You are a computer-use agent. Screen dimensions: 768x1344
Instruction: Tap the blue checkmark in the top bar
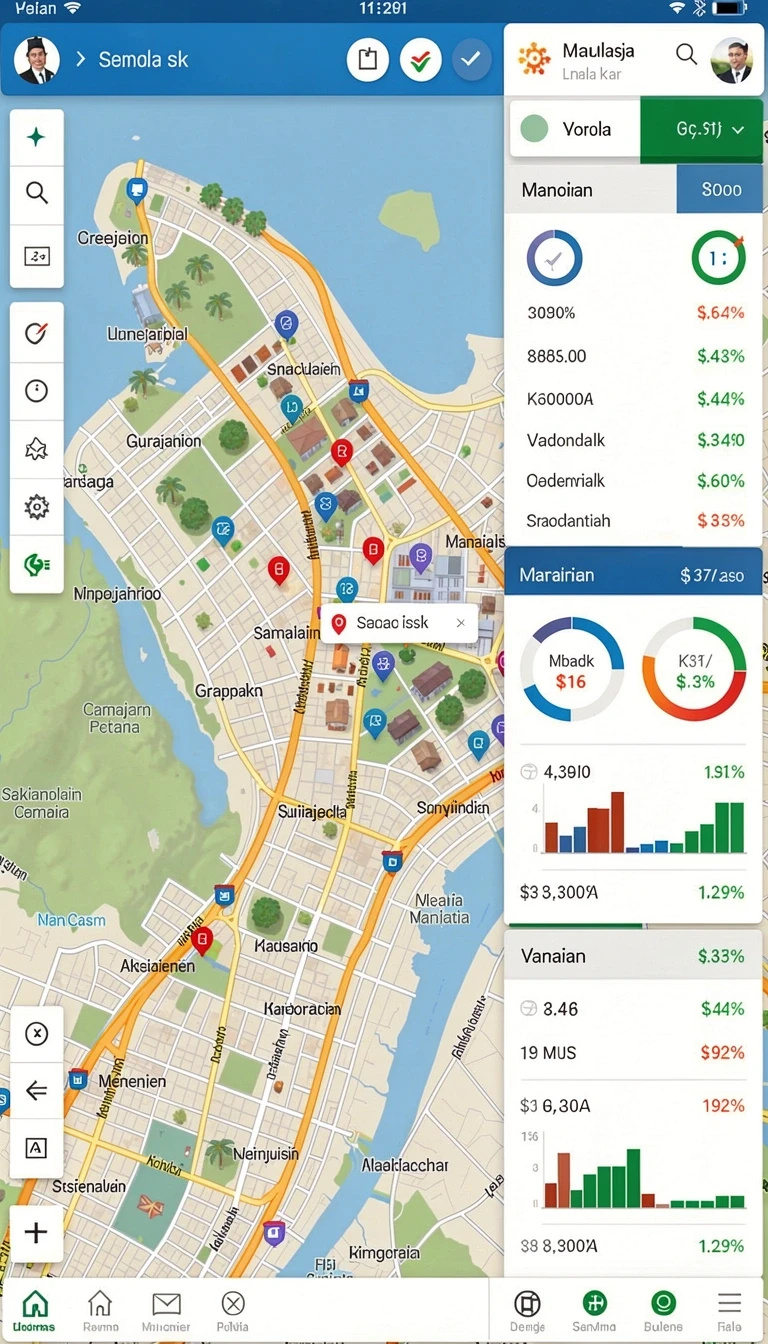click(x=470, y=60)
